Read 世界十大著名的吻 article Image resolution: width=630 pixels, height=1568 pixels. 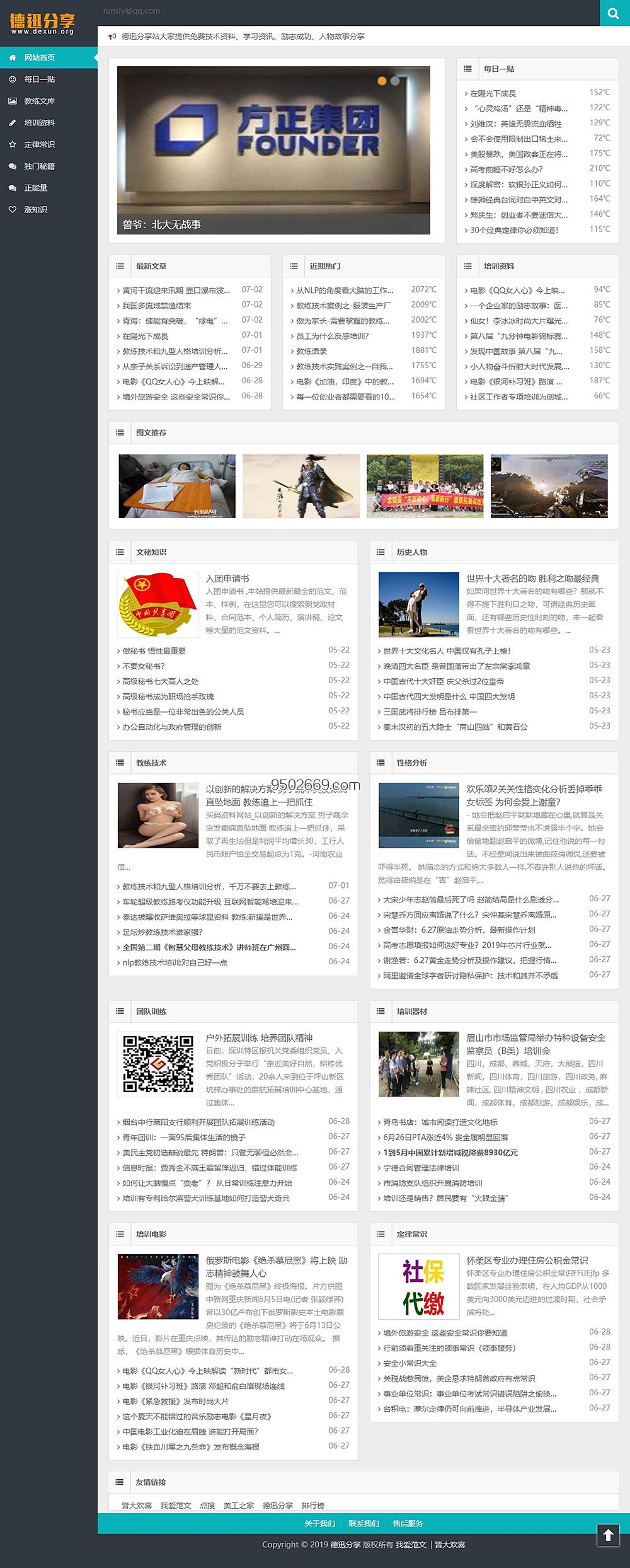point(532,579)
